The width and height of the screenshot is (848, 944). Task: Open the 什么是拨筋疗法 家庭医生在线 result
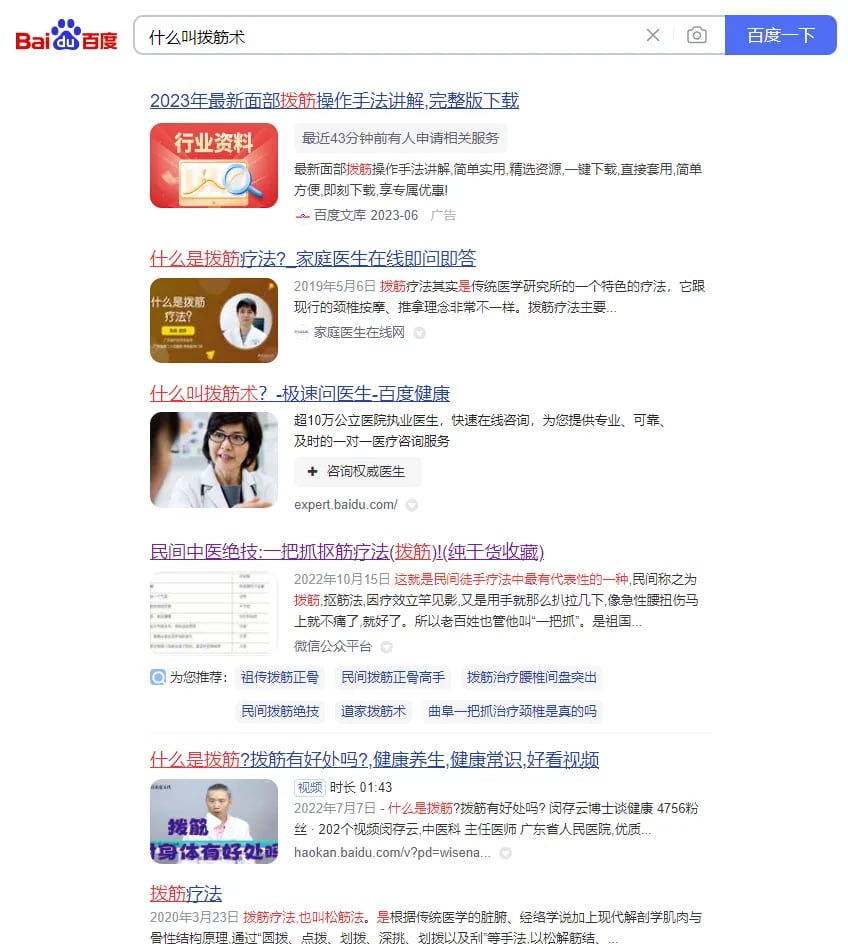[x=312, y=258]
